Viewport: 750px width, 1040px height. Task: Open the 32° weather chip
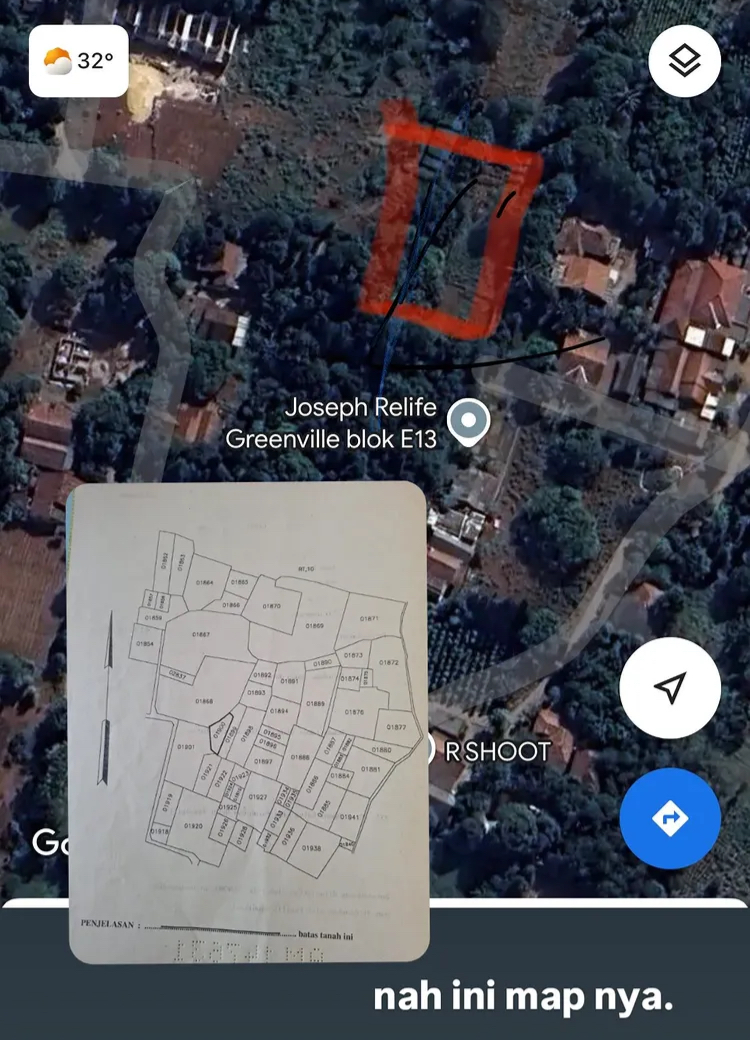(79, 61)
